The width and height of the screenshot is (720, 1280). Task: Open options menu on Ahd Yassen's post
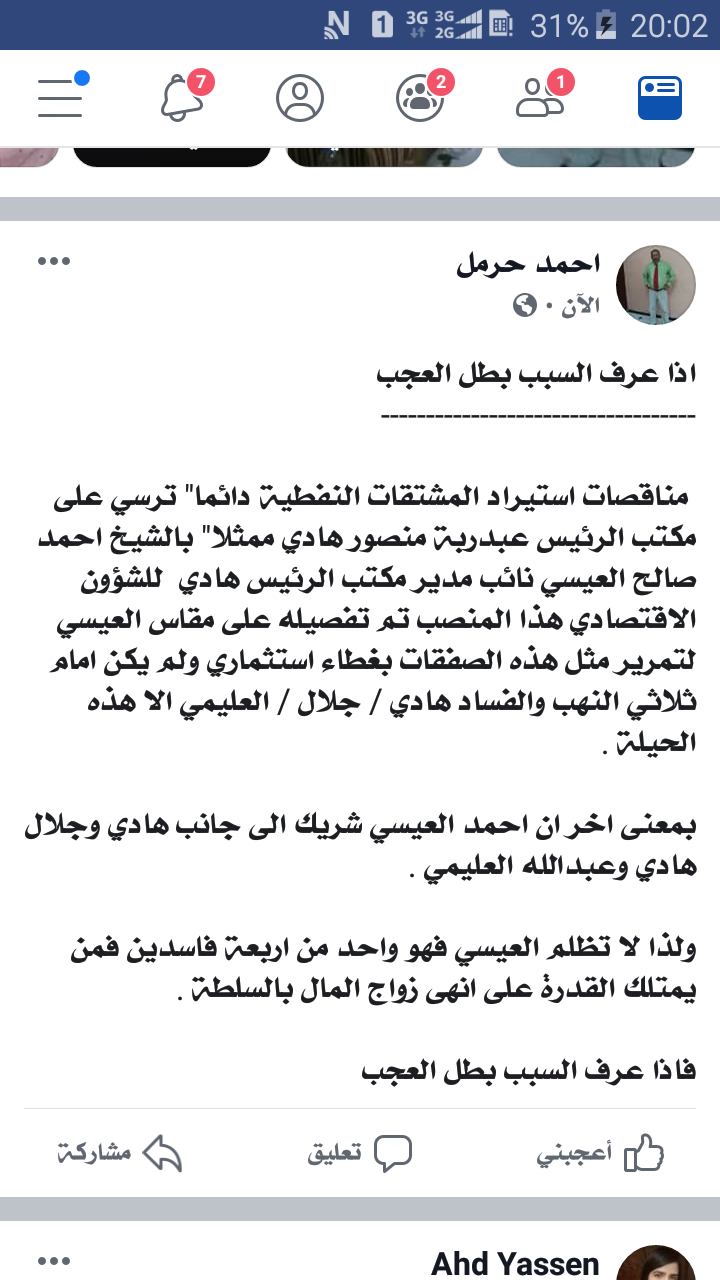pyautogui.click(x=54, y=1262)
